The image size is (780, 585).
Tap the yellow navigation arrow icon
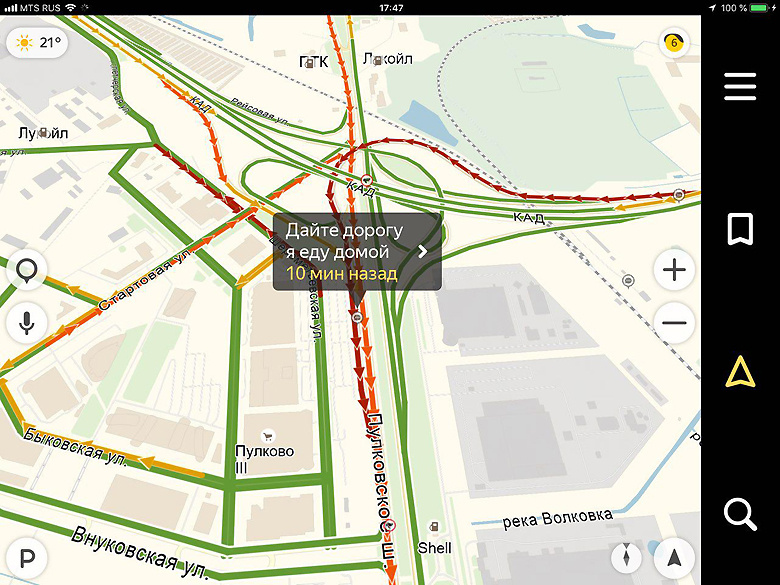740,373
